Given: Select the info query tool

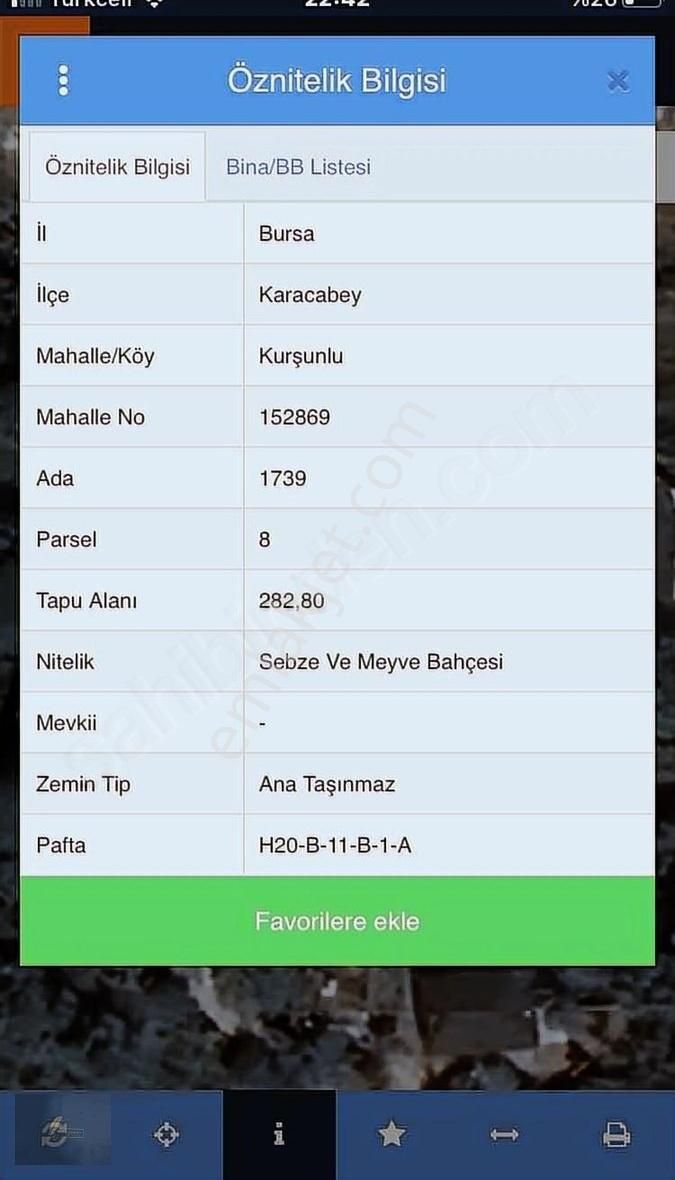Looking at the screenshot, I should tap(279, 1134).
